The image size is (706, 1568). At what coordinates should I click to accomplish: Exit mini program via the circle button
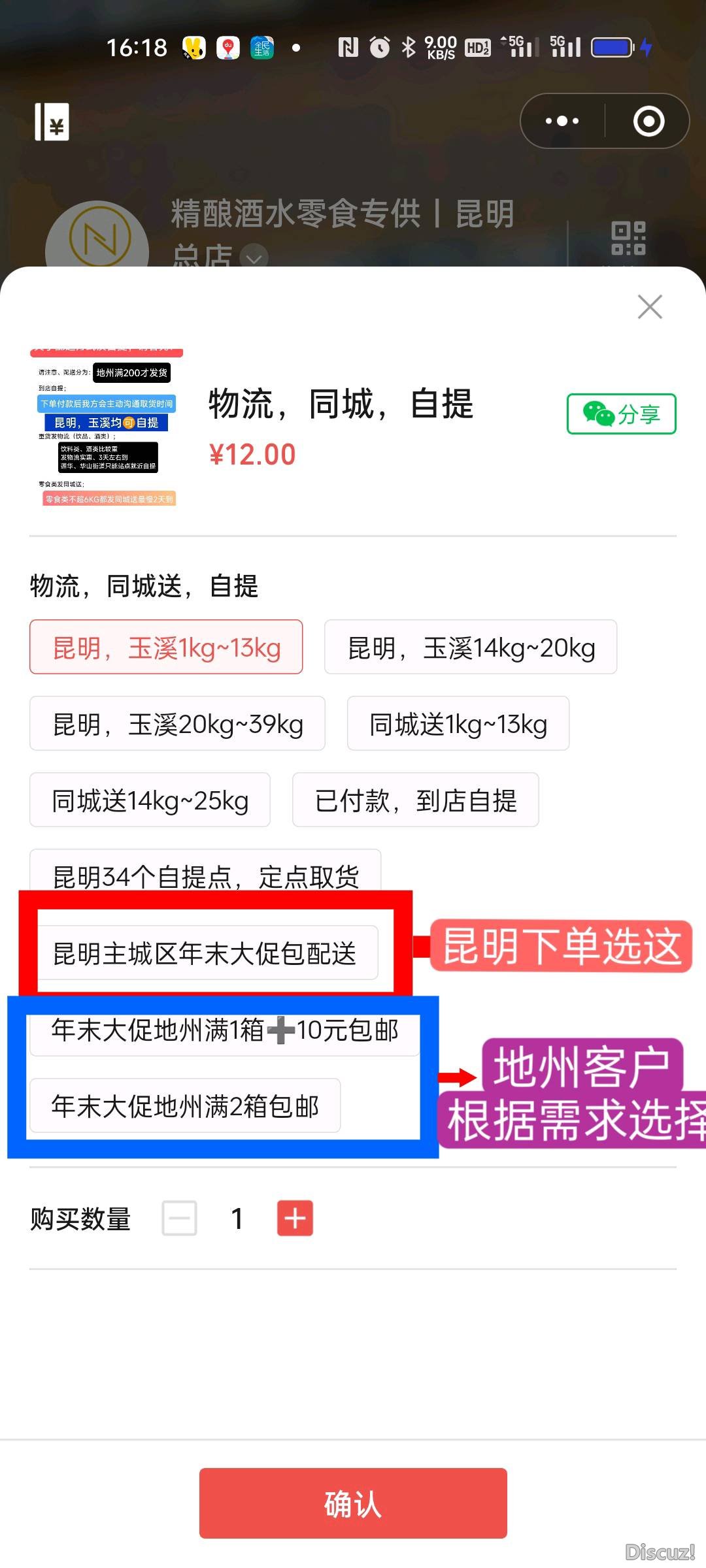pos(648,122)
